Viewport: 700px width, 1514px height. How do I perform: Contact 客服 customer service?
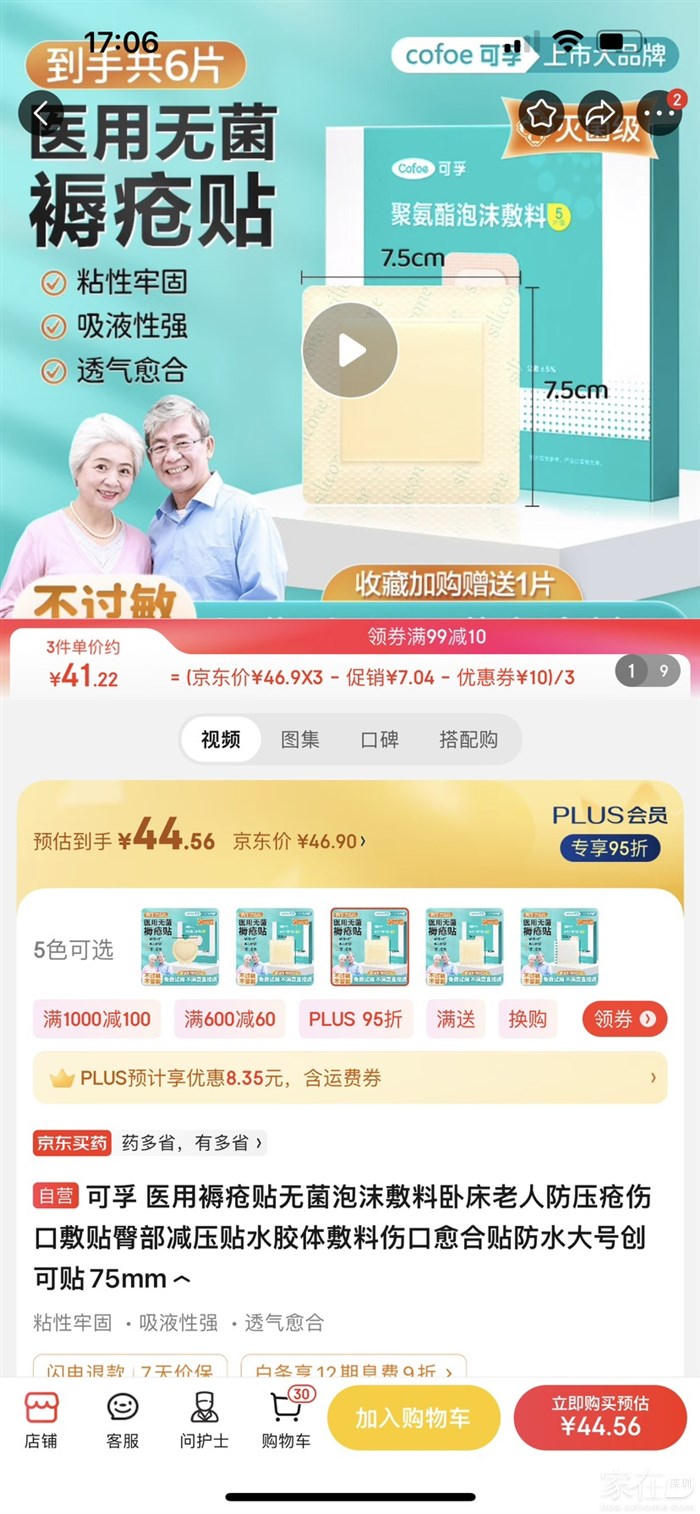pyautogui.click(x=122, y=1420)
